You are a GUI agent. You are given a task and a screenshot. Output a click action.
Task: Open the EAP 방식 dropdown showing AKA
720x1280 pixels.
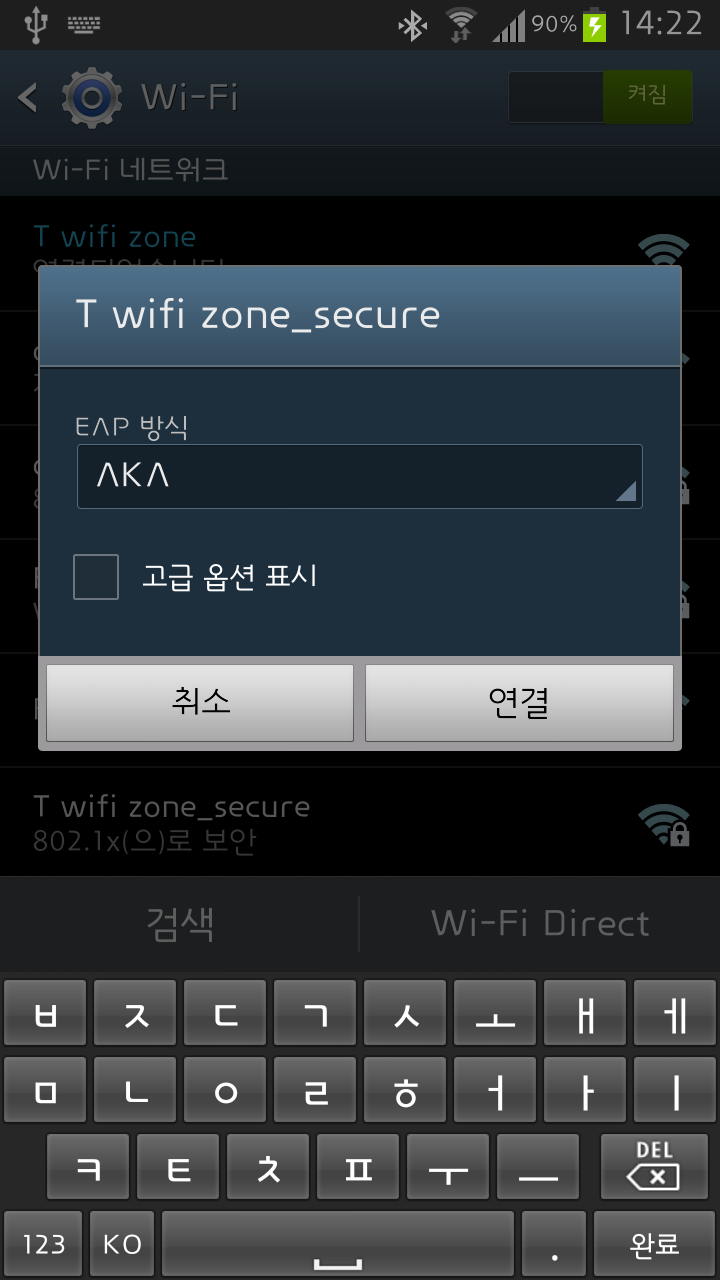click(x=359, y=476)
